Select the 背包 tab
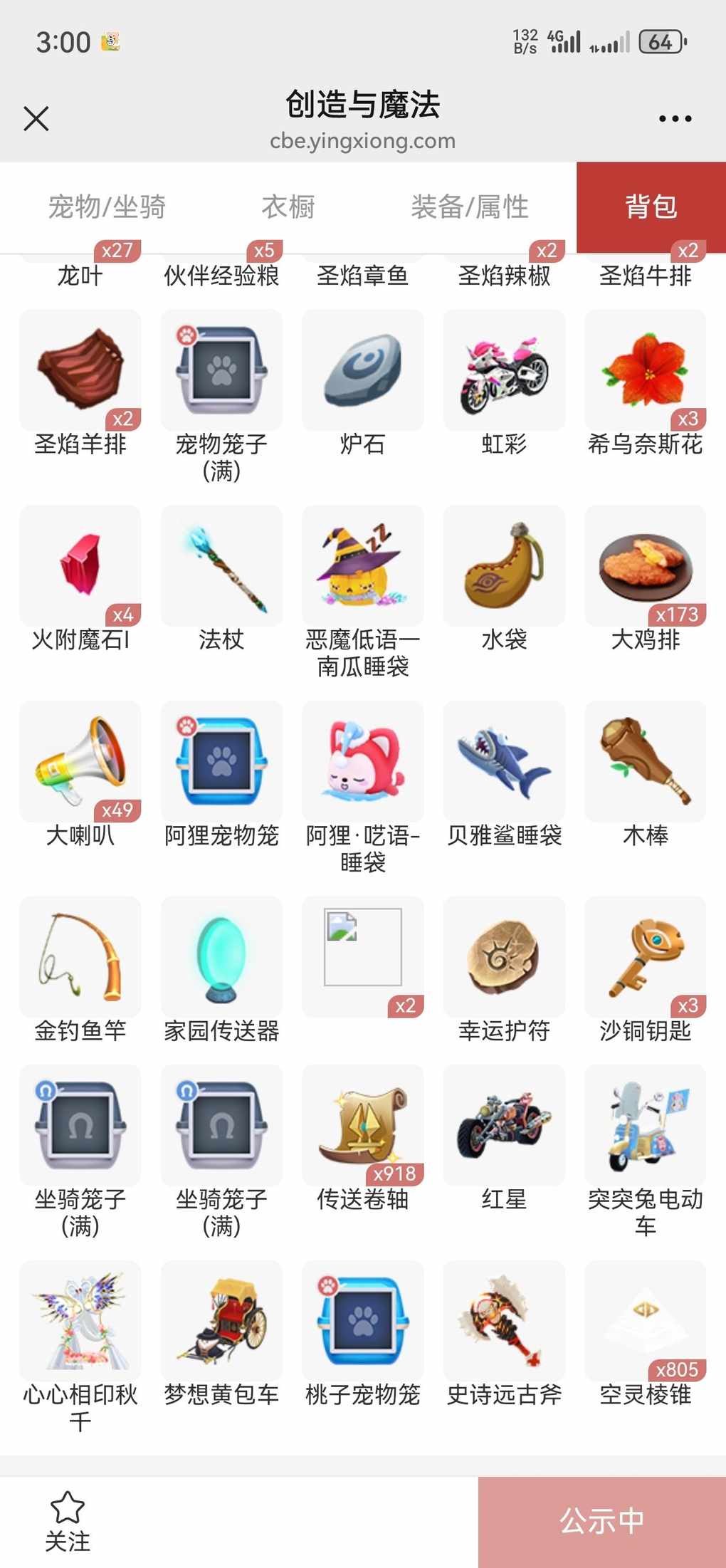Viewport: 726px width, 1568px height. (651, 207)
